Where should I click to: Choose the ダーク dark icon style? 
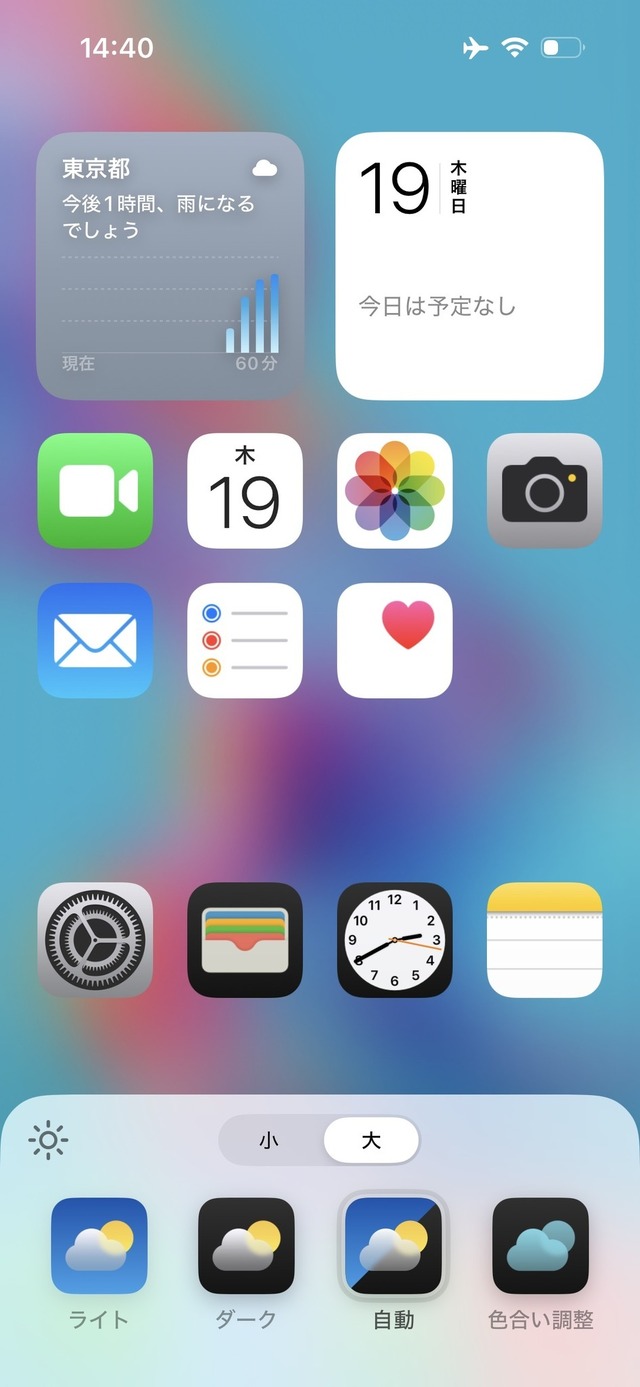point(246,1246)
